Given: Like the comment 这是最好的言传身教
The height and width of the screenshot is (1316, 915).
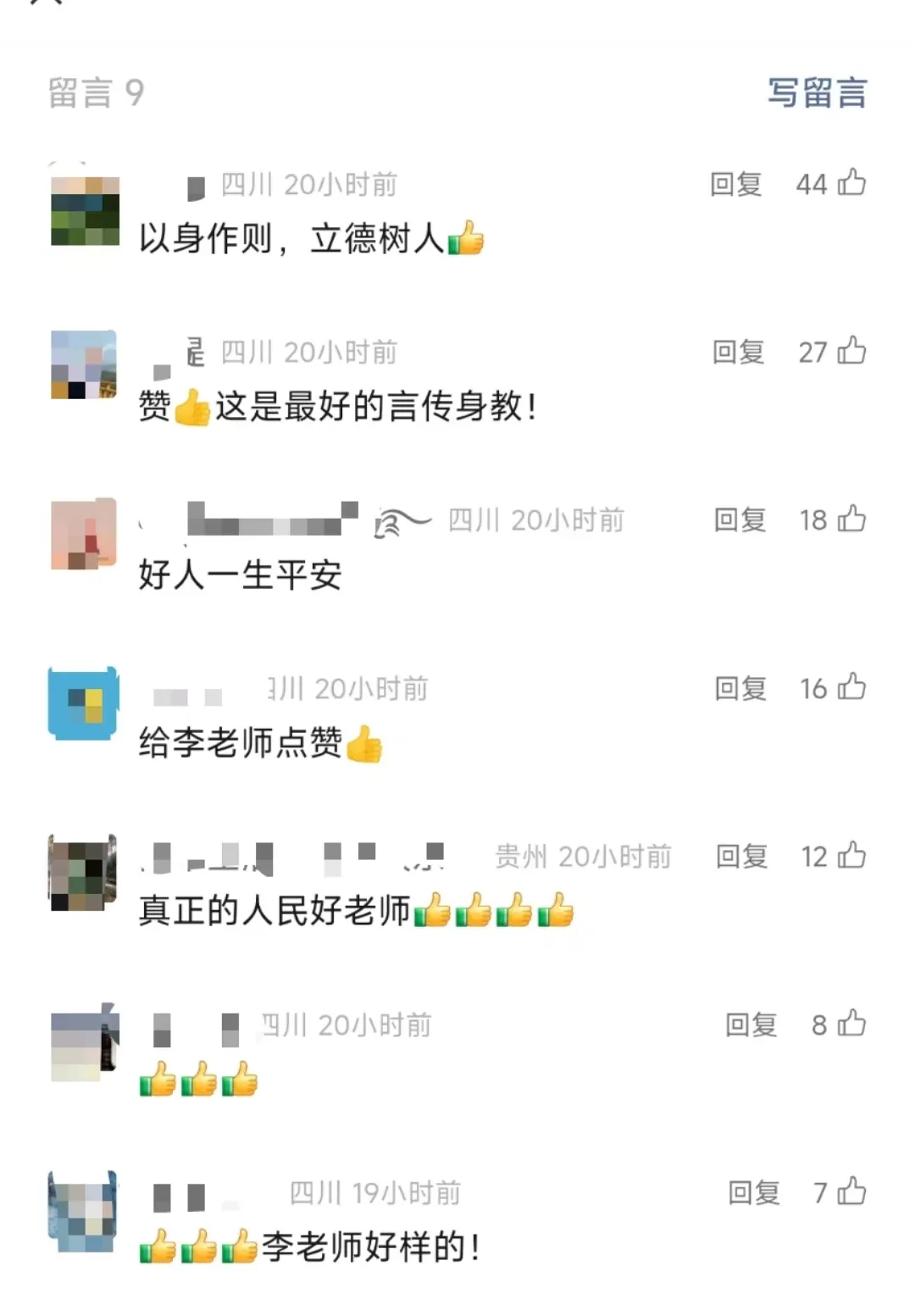Looking at the screenshot, I should pyautogui.click(x=851, y=351).
